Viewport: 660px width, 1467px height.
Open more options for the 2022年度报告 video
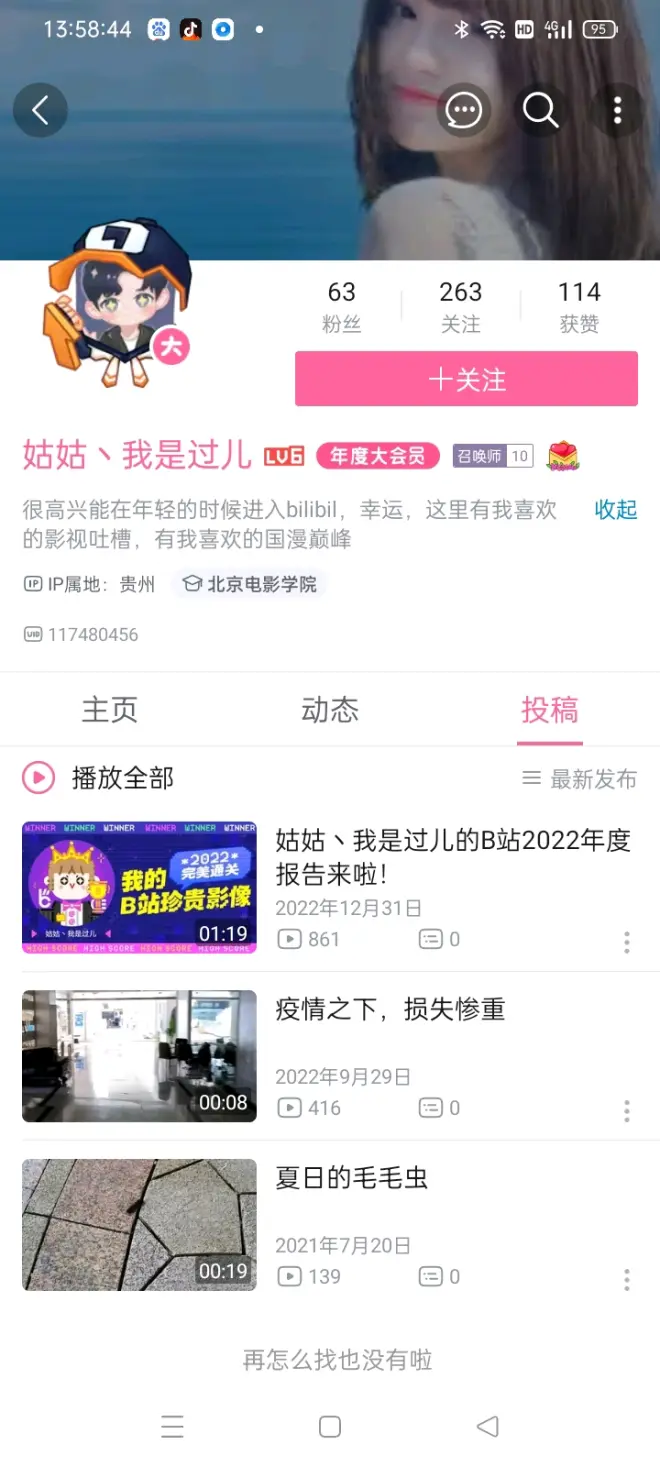[627, 941]
